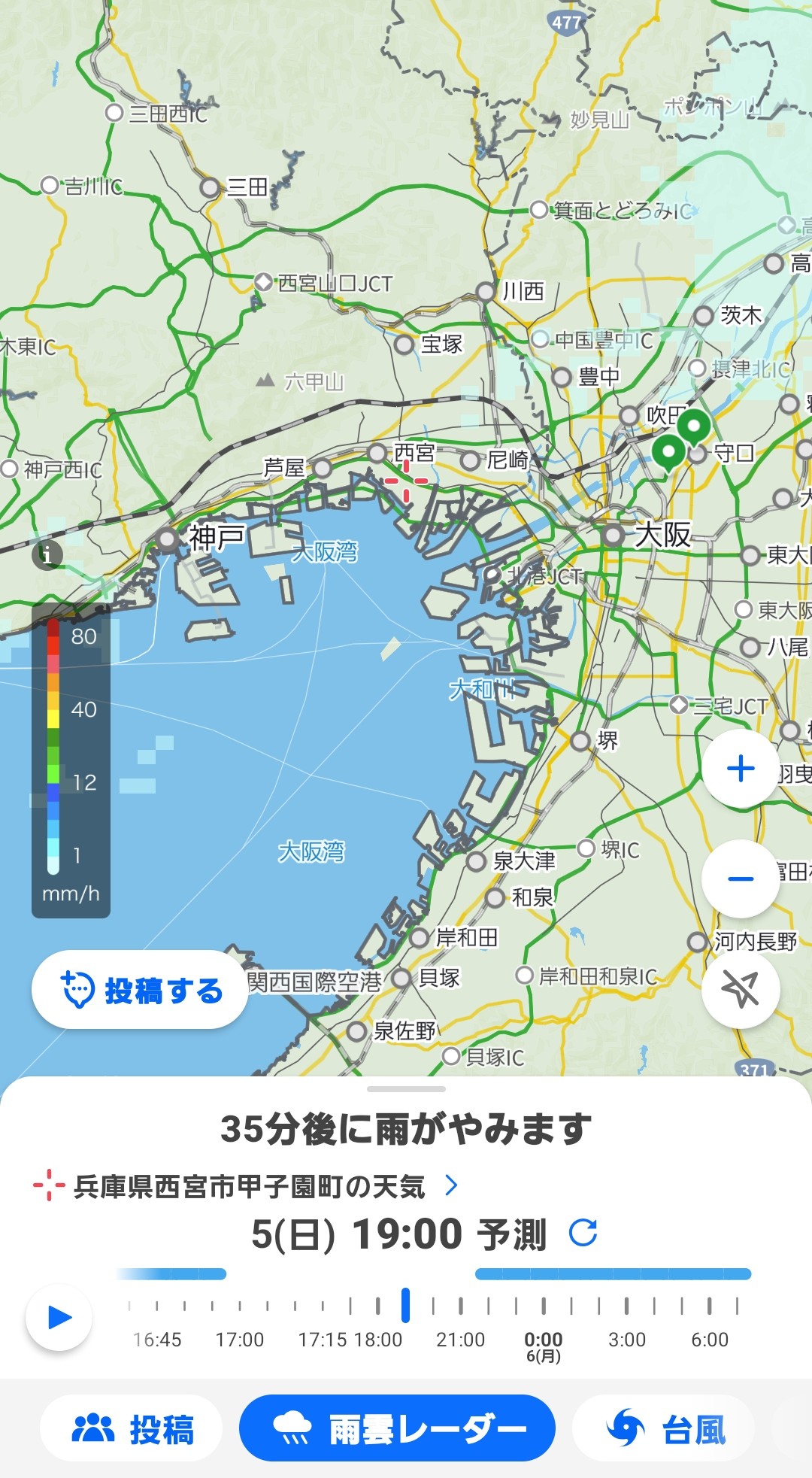812x1478 pixels.
Task: Open the map info icon
Action: (x=47, y=555)
